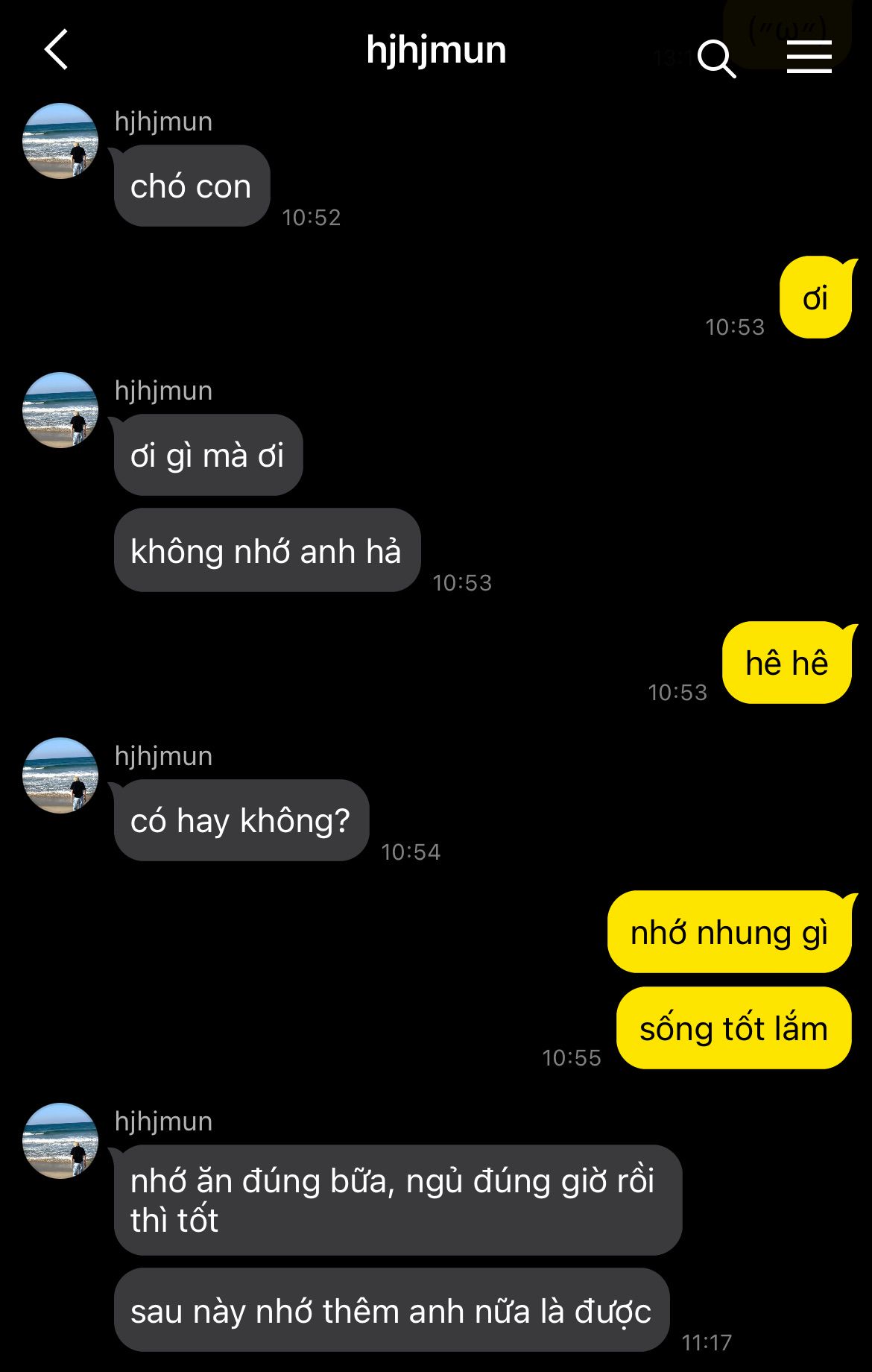872x1372 pixels.
Task: Select the avatar beside "nhớ ăn đúng bữa" message
Action: click(x=60, y=1141)
